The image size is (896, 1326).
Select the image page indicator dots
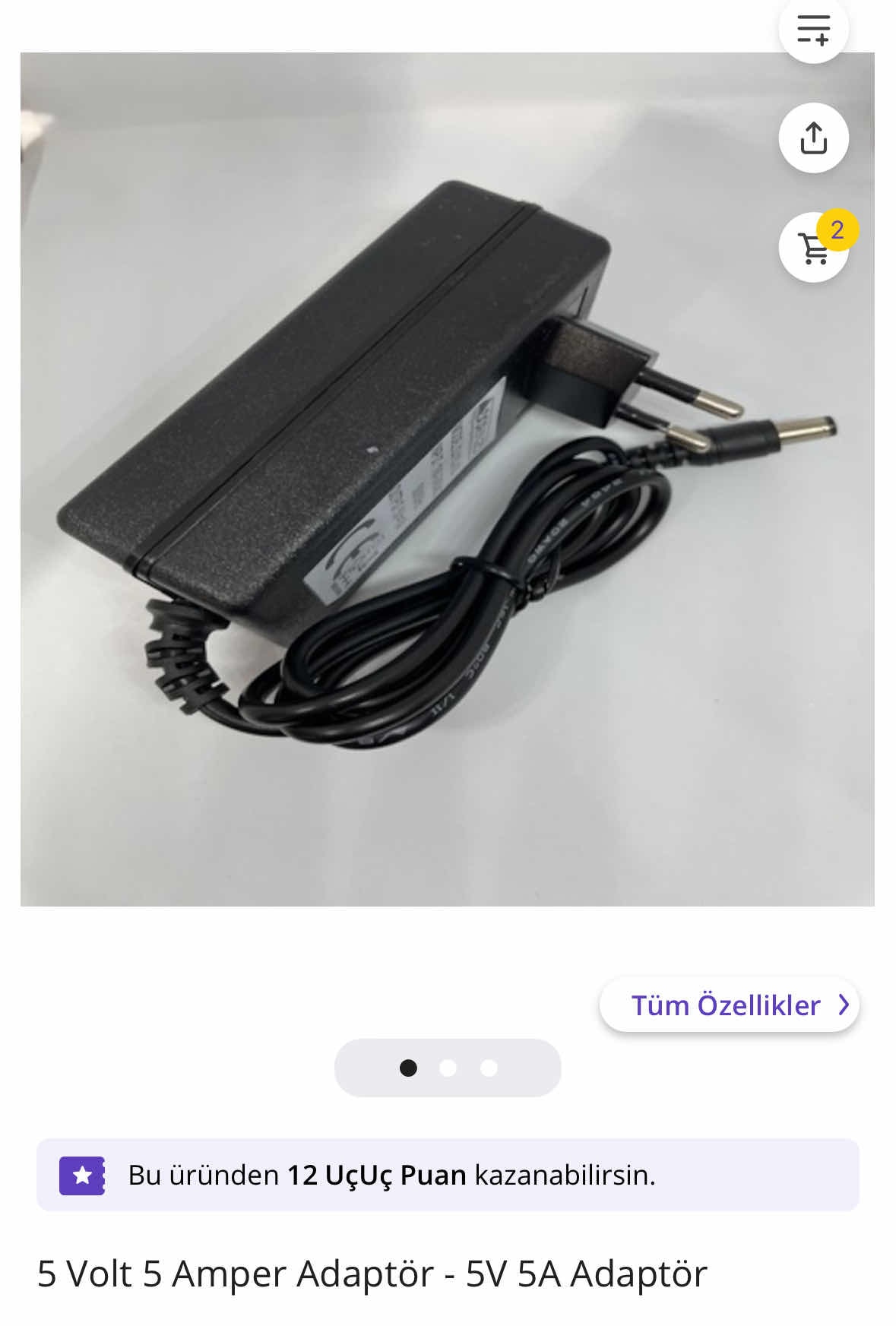click(448, 1068)
